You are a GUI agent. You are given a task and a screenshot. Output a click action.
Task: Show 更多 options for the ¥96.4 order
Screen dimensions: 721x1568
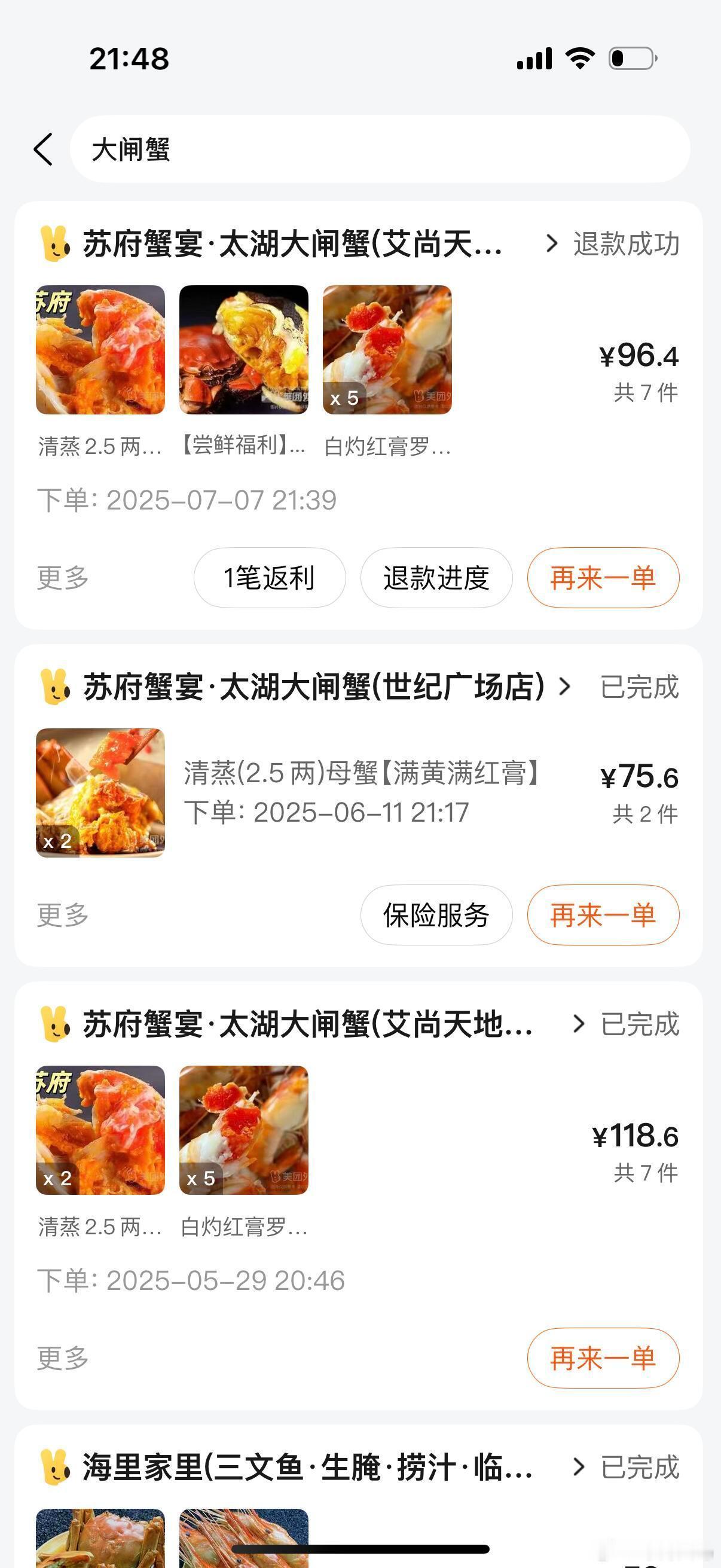pyautogui.click(x=63, y=578)
